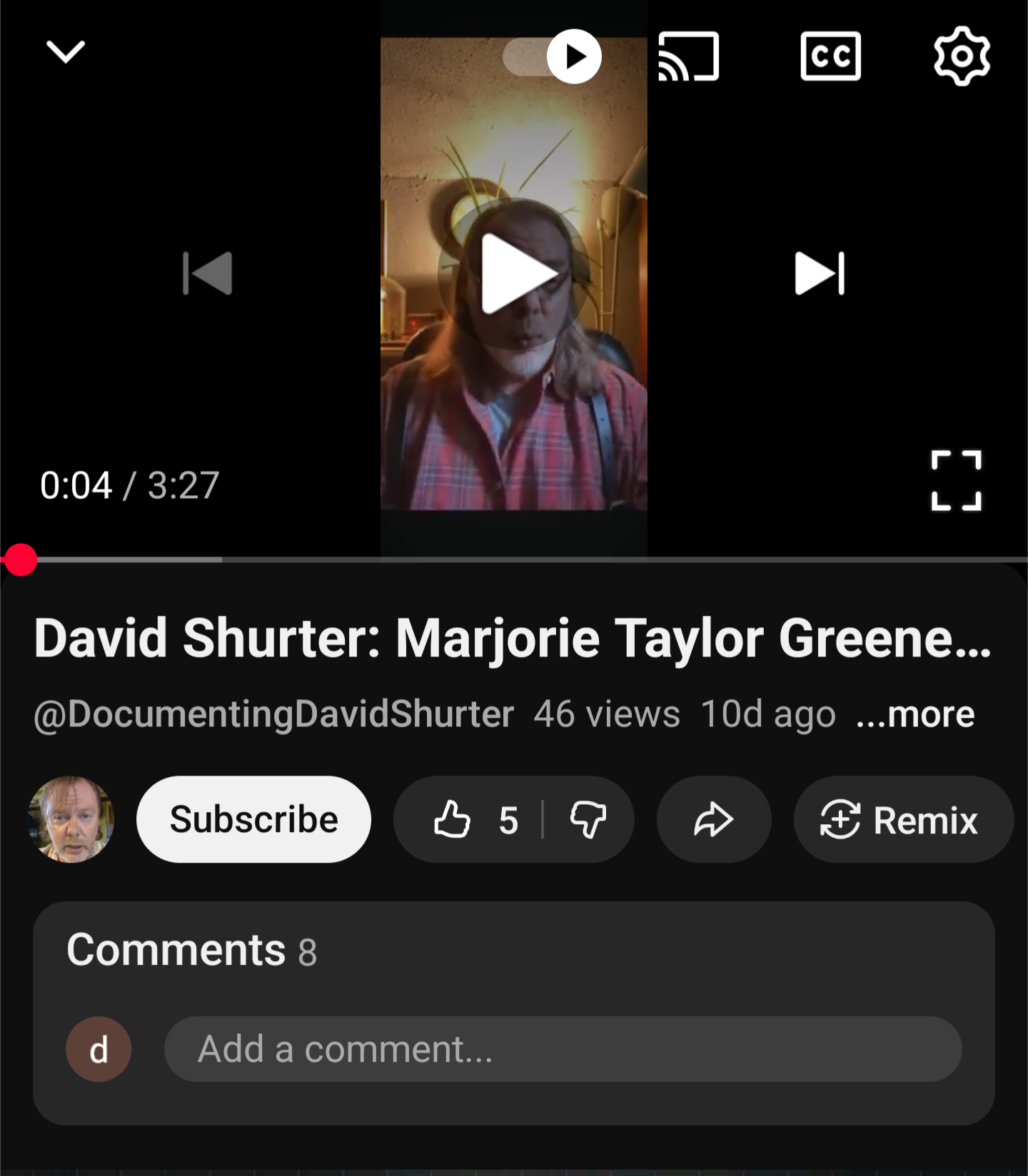Minimize the video player with down chevron
The image size is (1028, 1176).
(x=66, y=52)
